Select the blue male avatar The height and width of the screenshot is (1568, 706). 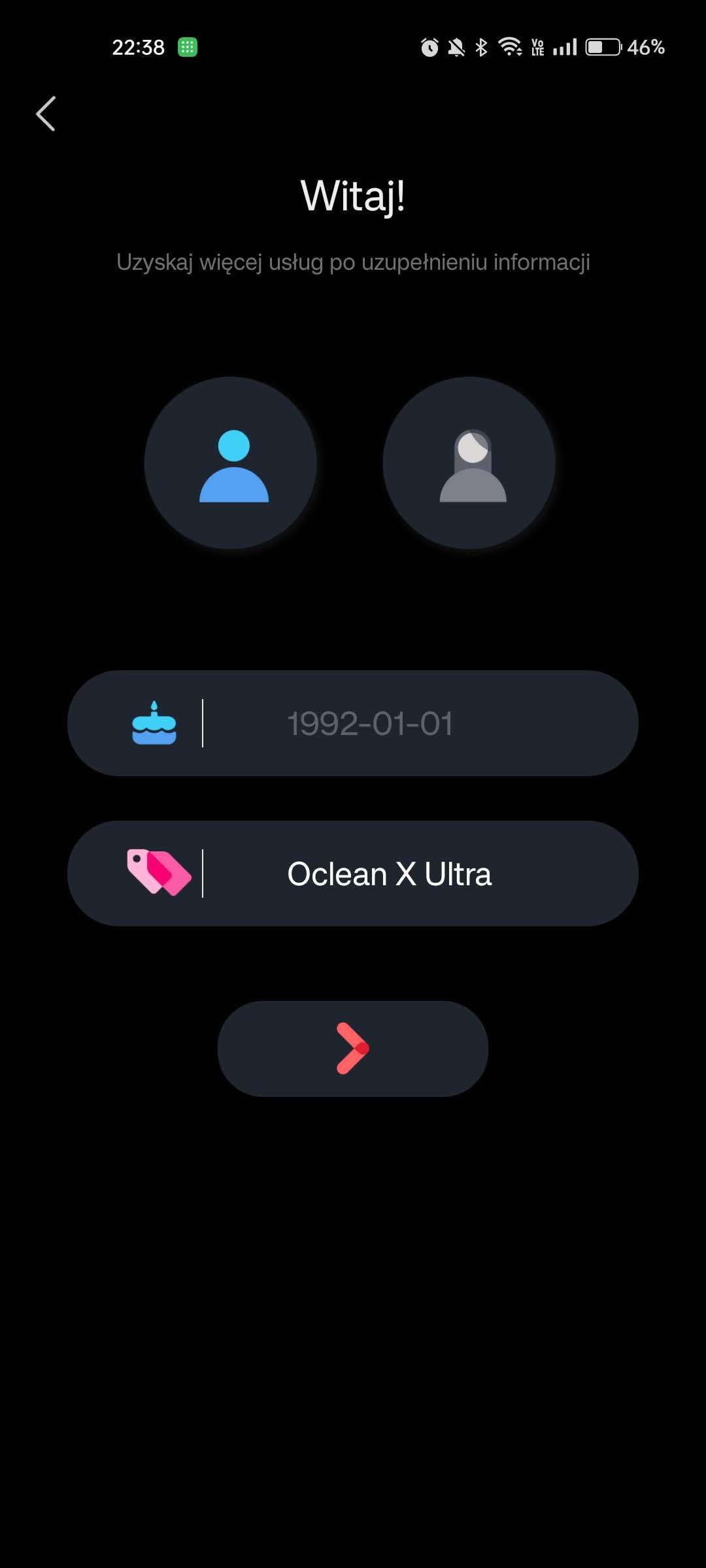pos(231,463)
